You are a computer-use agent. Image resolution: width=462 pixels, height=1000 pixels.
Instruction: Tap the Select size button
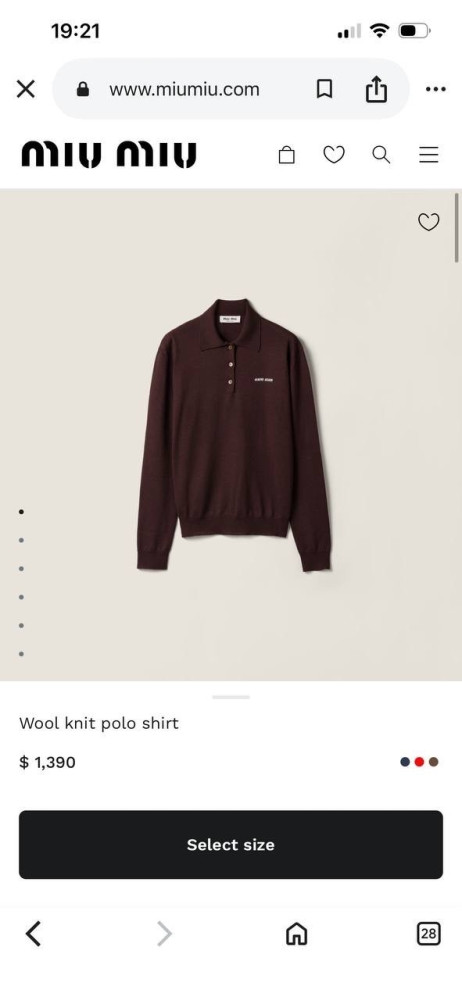click(231, 844)
